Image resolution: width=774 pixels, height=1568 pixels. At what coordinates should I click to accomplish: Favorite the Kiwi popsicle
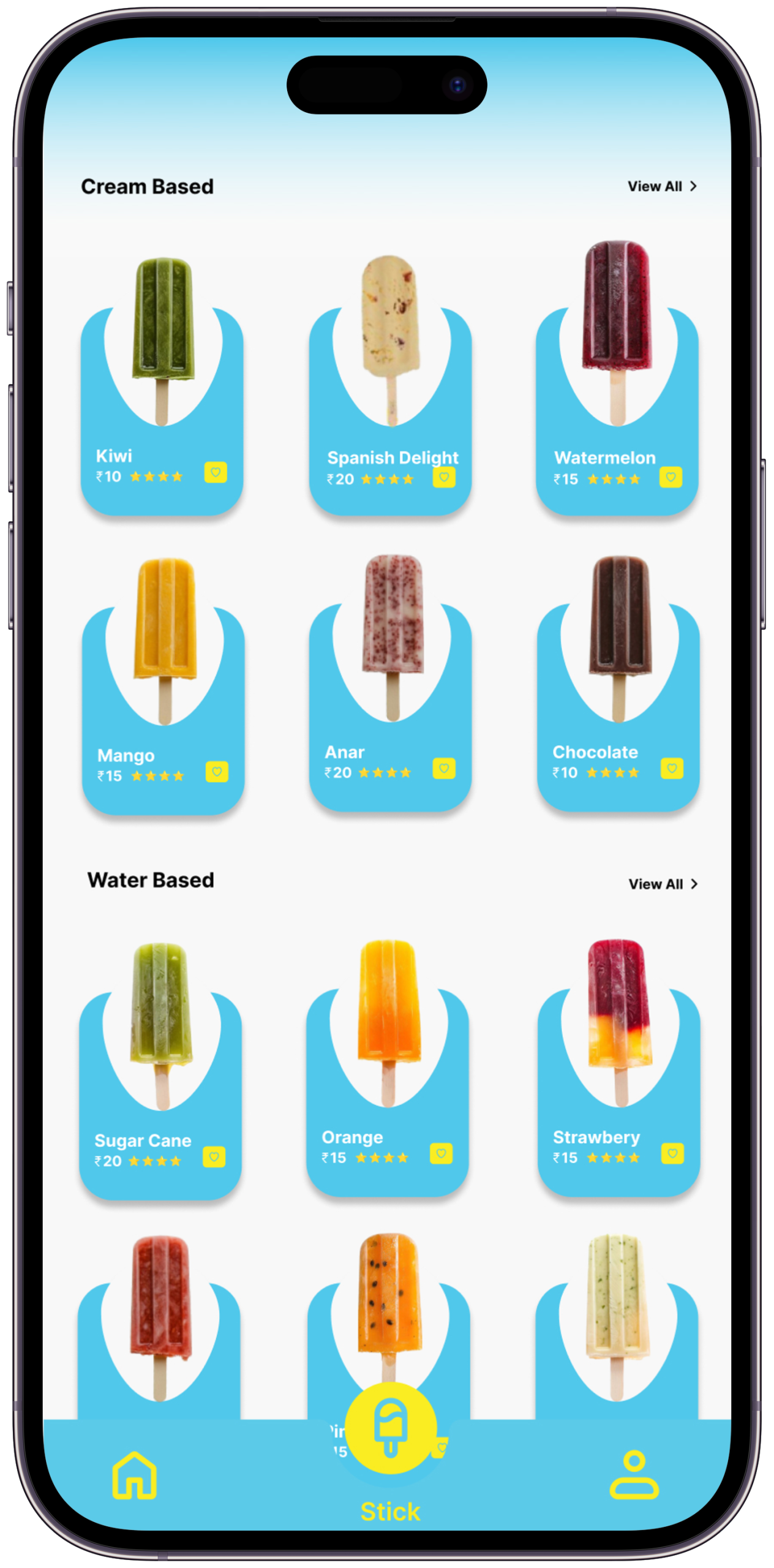tap(216, 472)
